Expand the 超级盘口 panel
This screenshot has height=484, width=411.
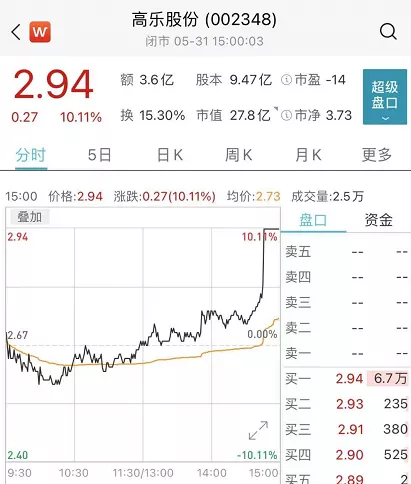(385, 97)
